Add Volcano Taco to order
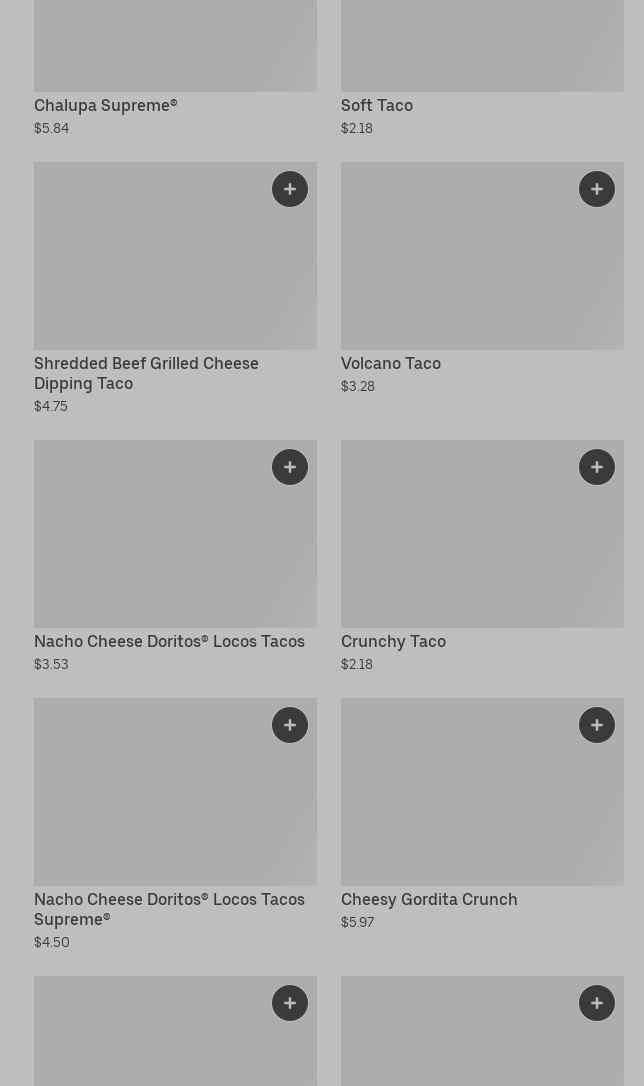644x1086 pixels. click(x=597, y=189)
